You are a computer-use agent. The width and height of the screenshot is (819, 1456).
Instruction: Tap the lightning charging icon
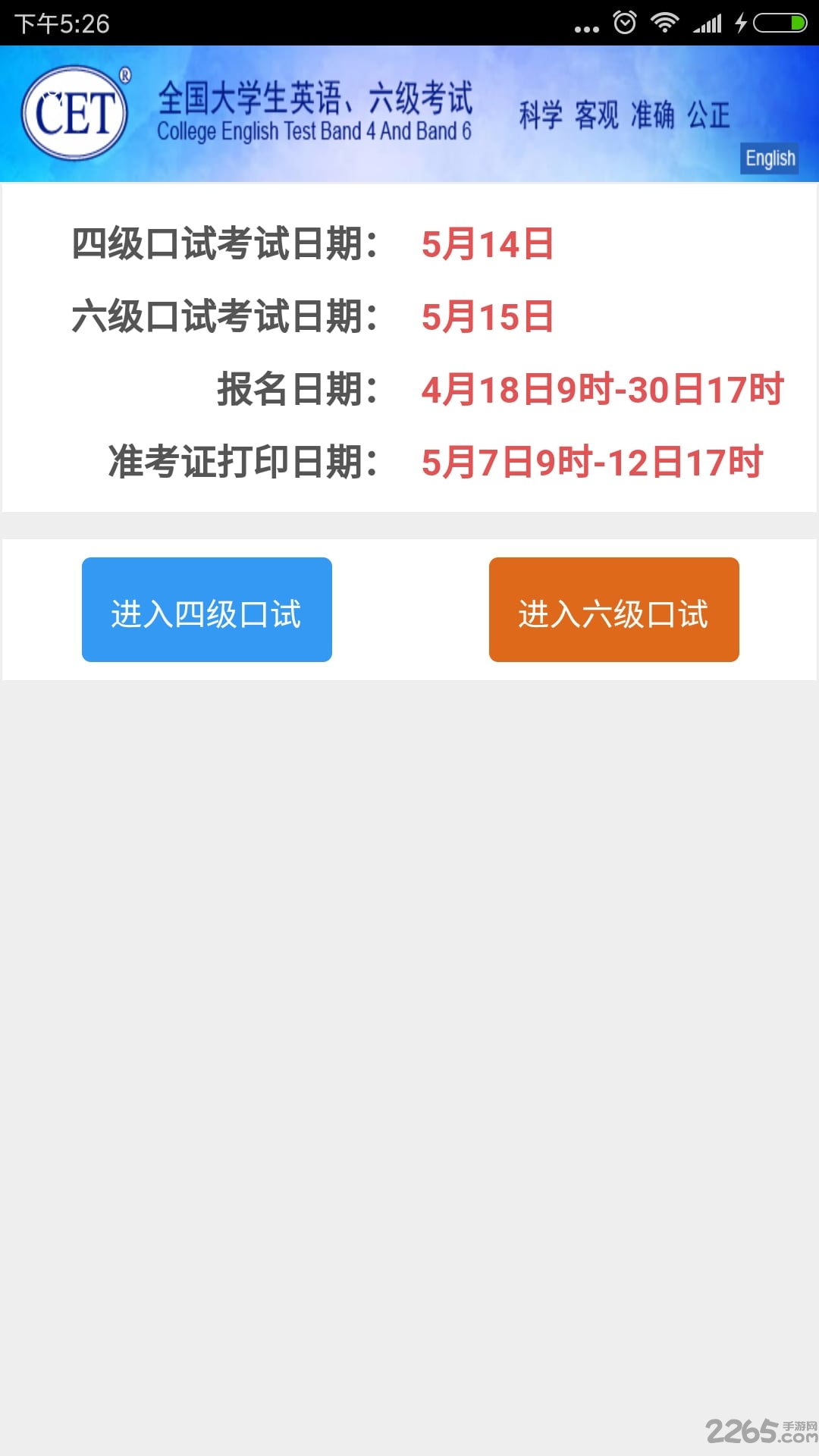[x=740, y=23]
